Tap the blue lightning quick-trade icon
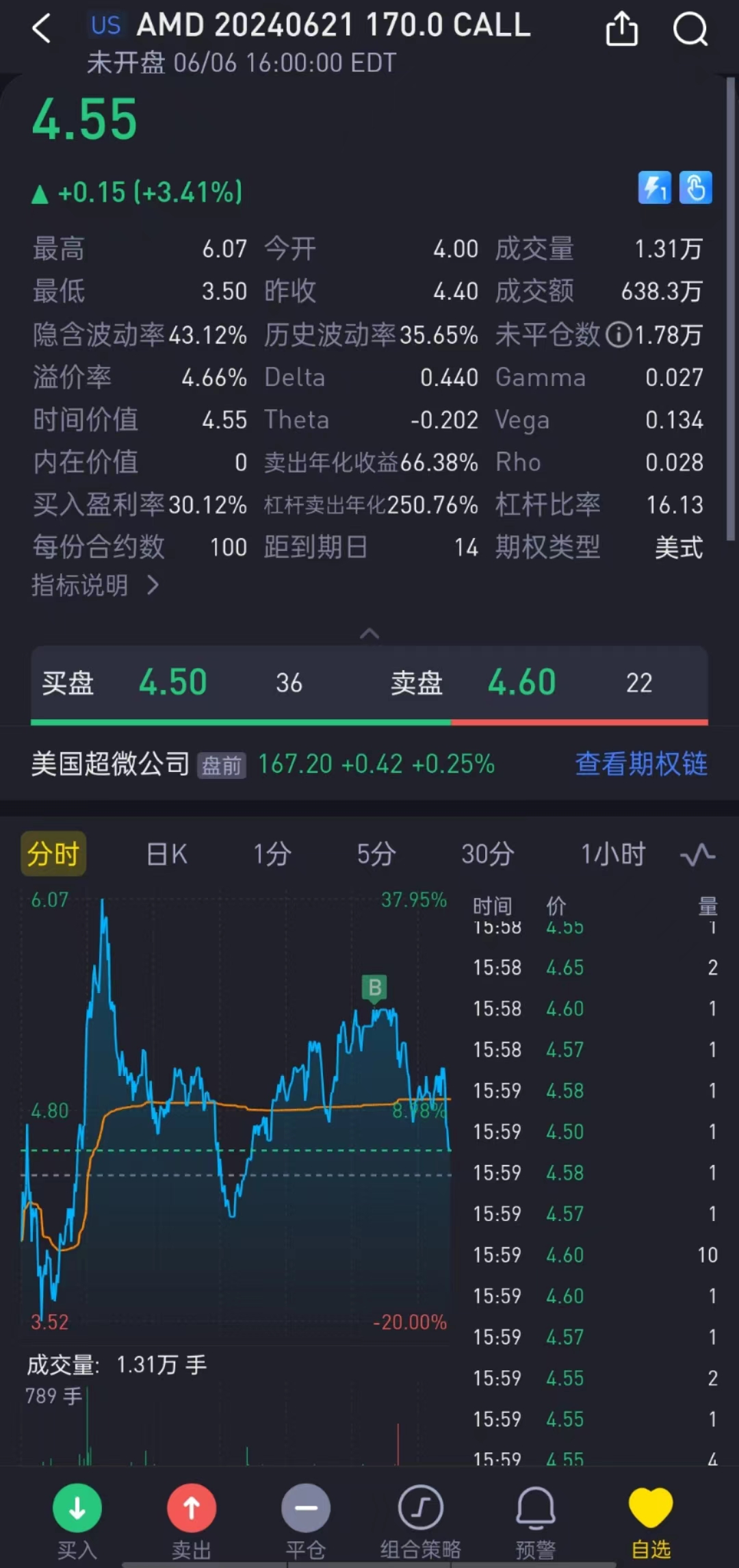The height and width of the screenshot is (1568, 739). 654,188
